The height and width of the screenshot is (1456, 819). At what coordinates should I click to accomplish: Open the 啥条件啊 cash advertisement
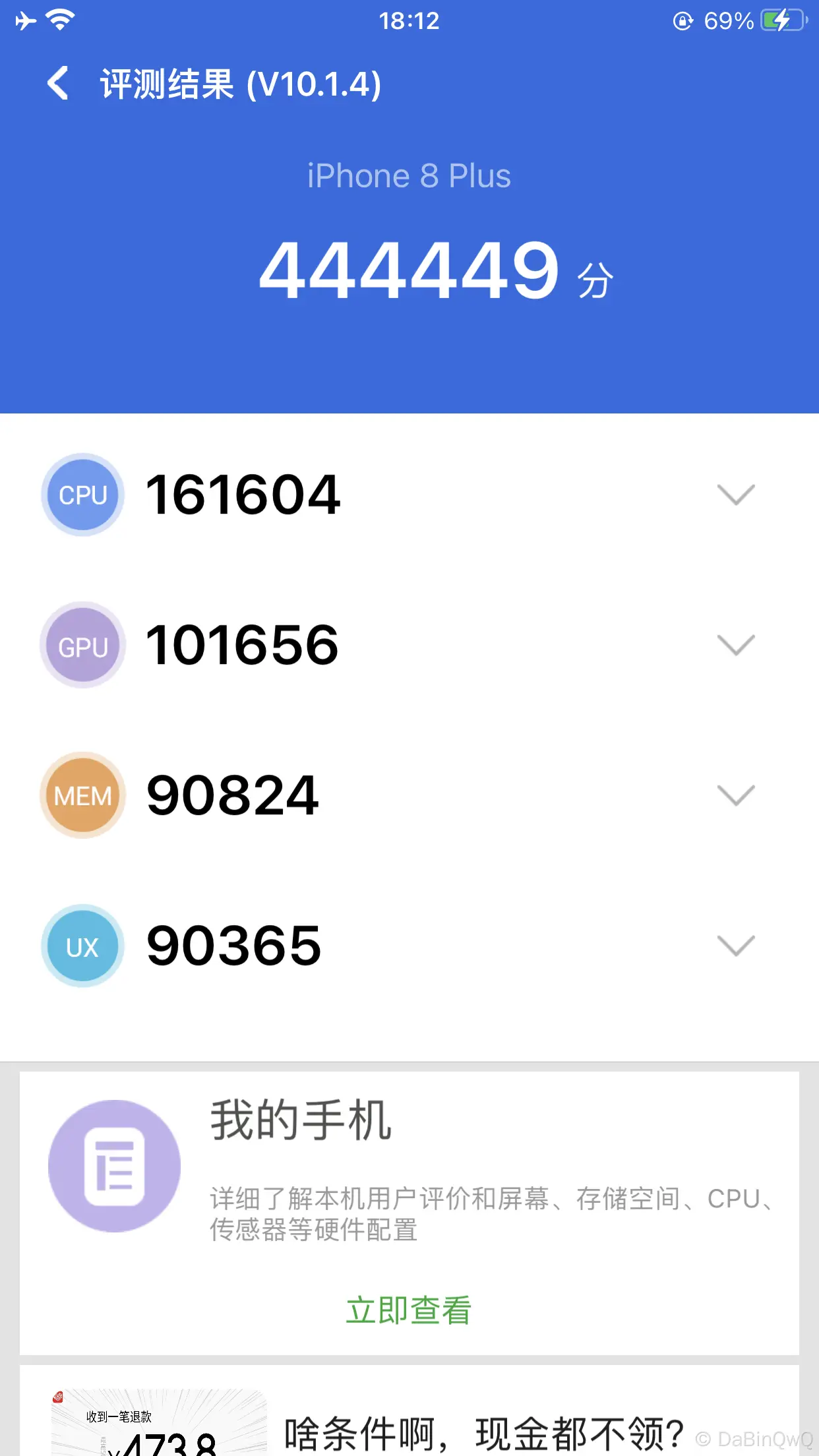485,1431
